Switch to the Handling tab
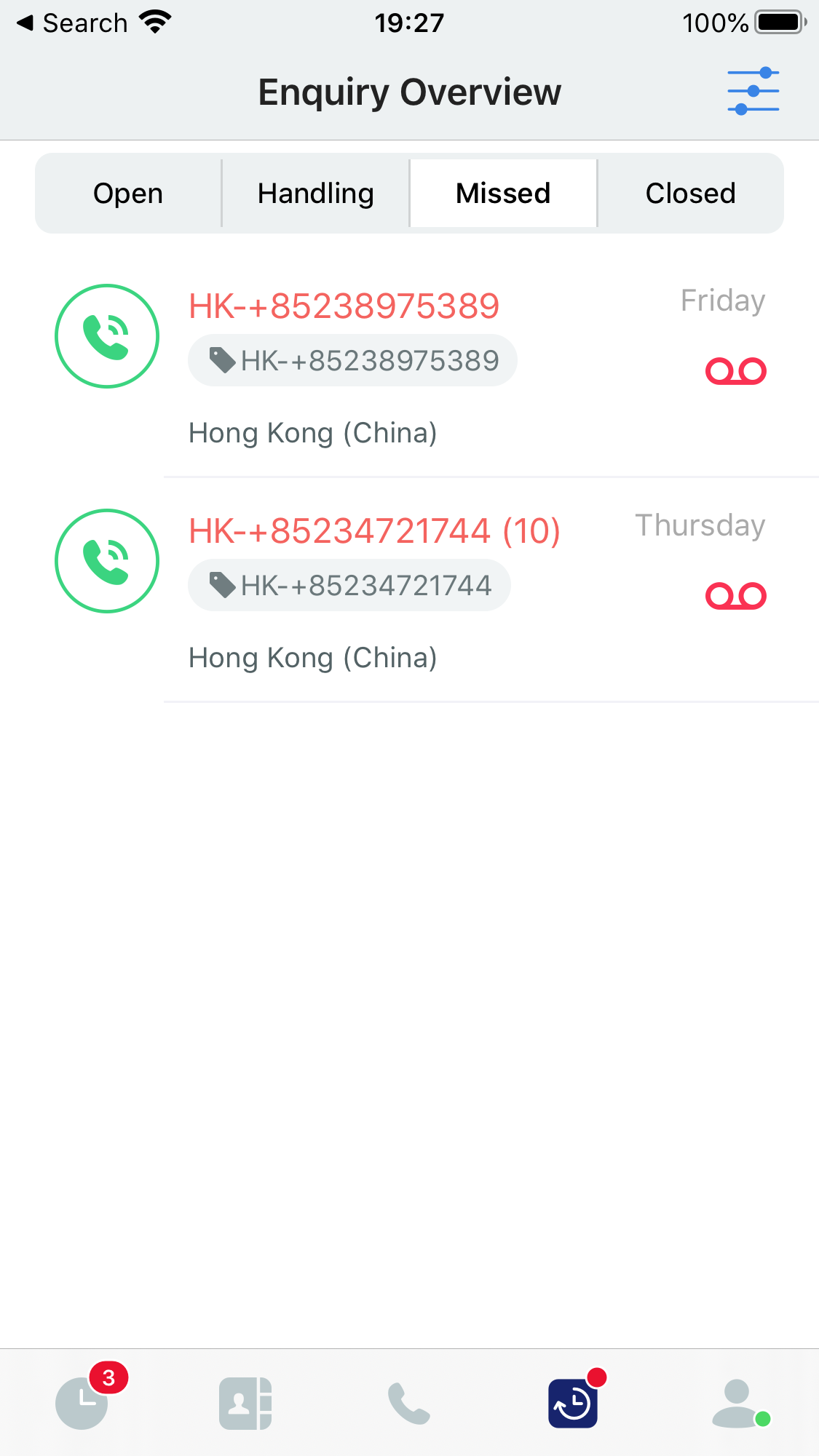The width and height of the screenshot is (819, 1456). click(x=315, y=194)
